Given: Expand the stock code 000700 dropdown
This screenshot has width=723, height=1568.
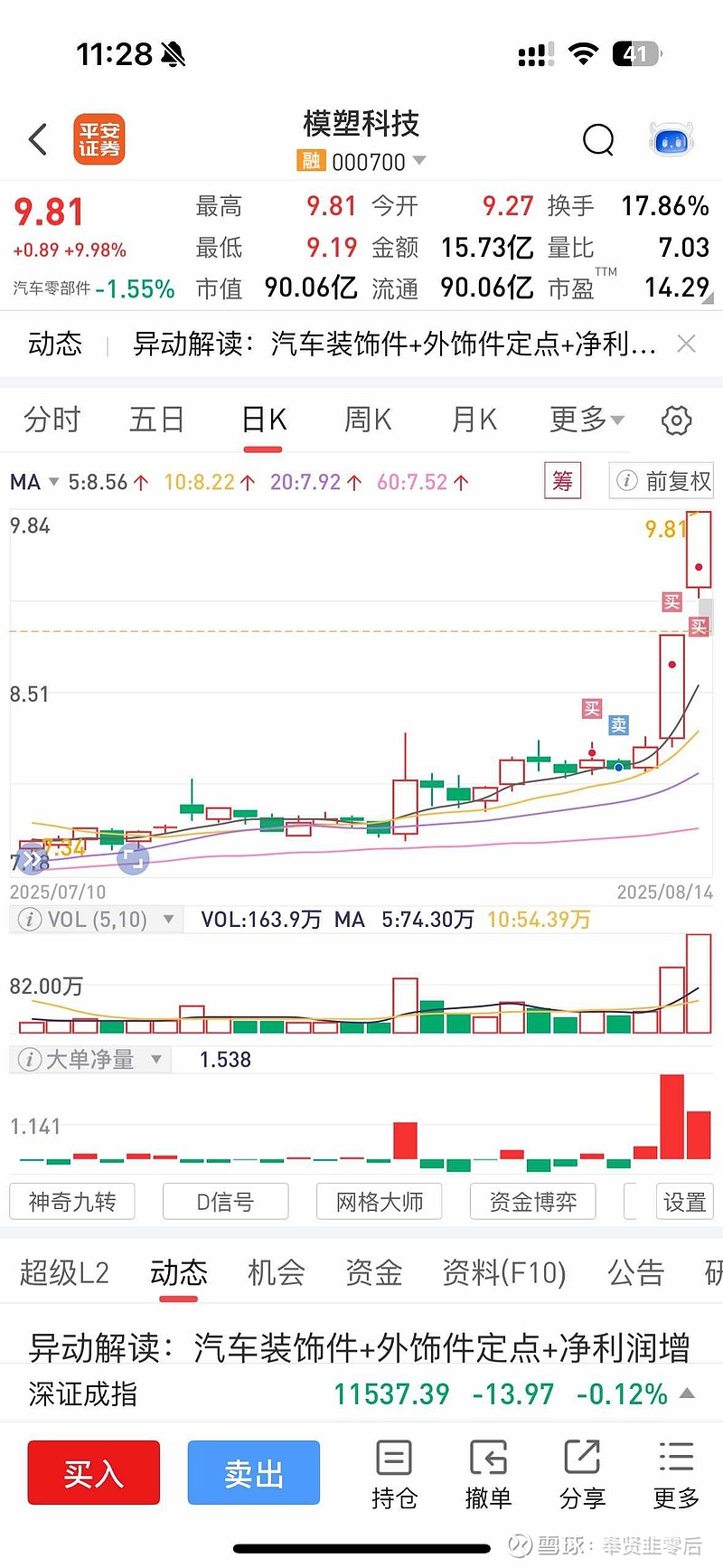Looking at the screenshot, I should coord(418,161).
